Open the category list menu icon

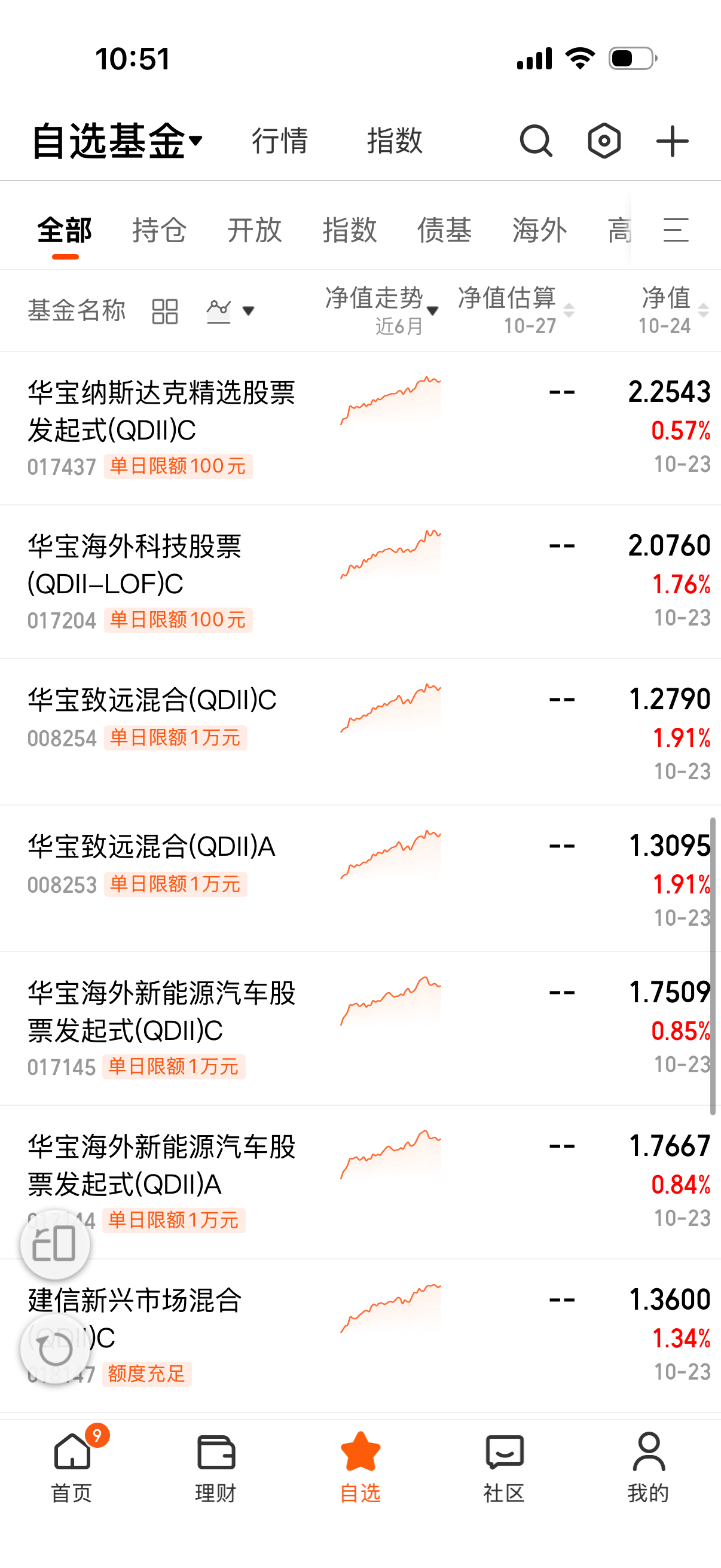point(676,230)
